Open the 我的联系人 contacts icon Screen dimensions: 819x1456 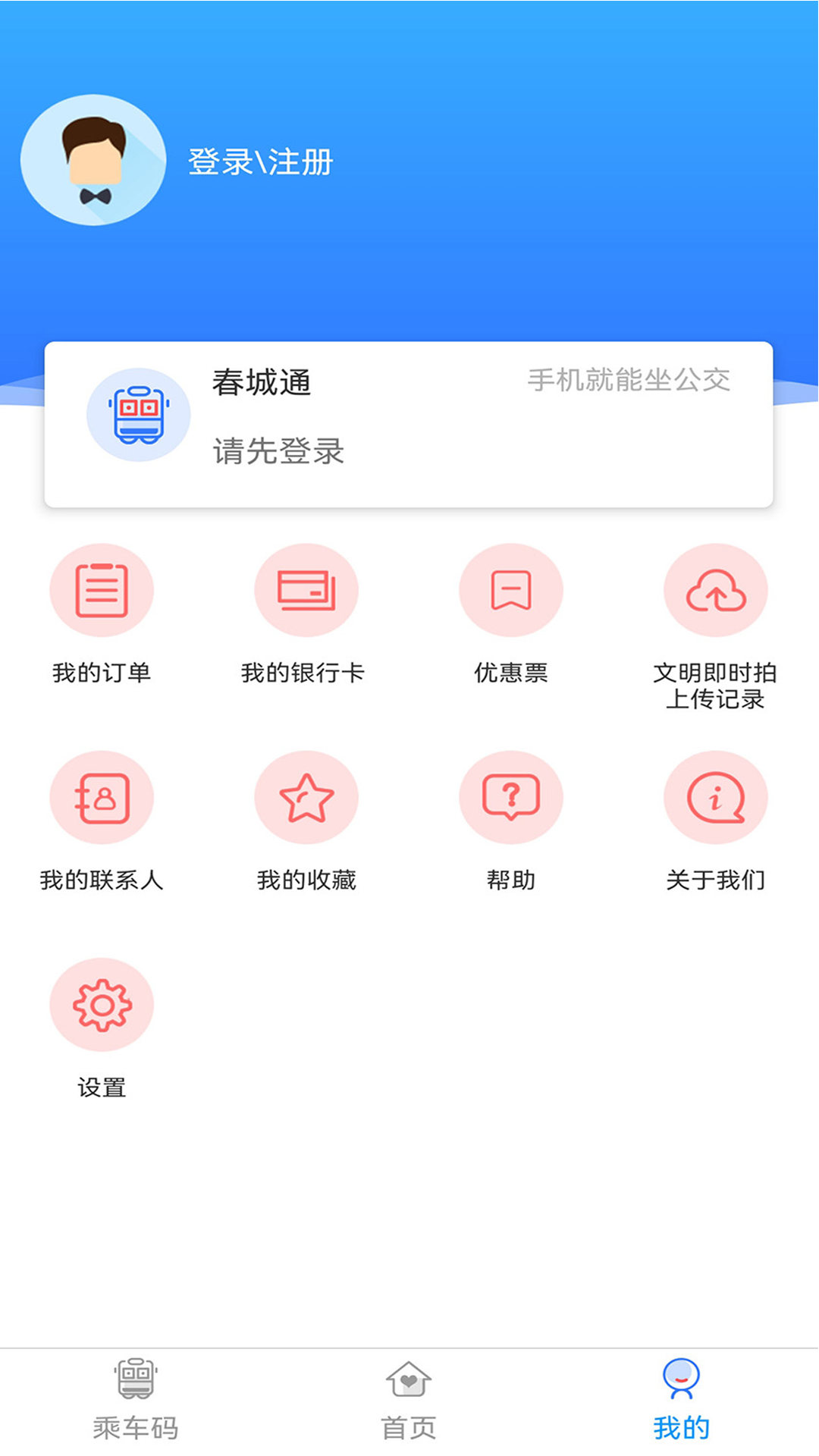102,797
